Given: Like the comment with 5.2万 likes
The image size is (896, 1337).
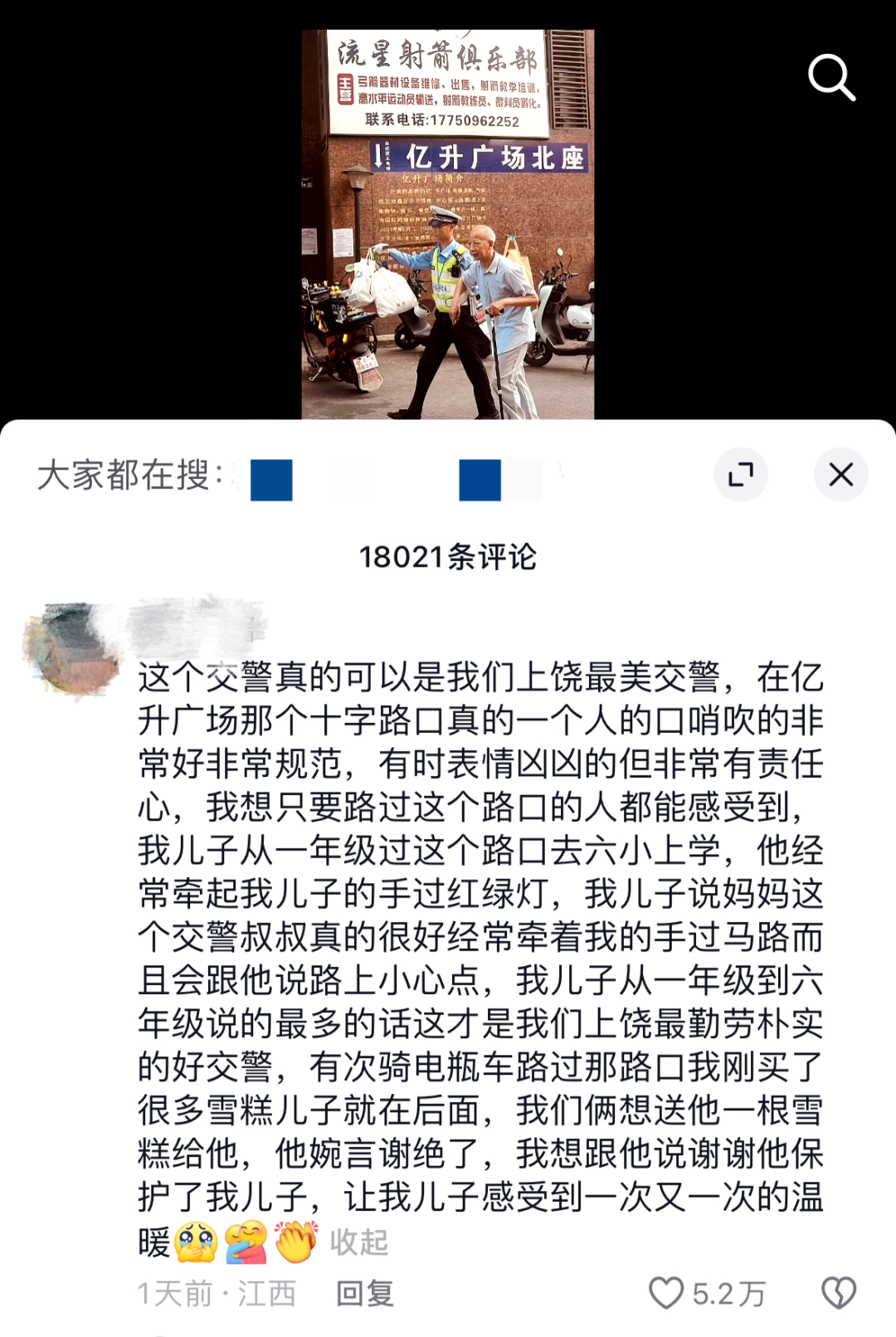Looking at the screenshot, I should (666, 1293).
